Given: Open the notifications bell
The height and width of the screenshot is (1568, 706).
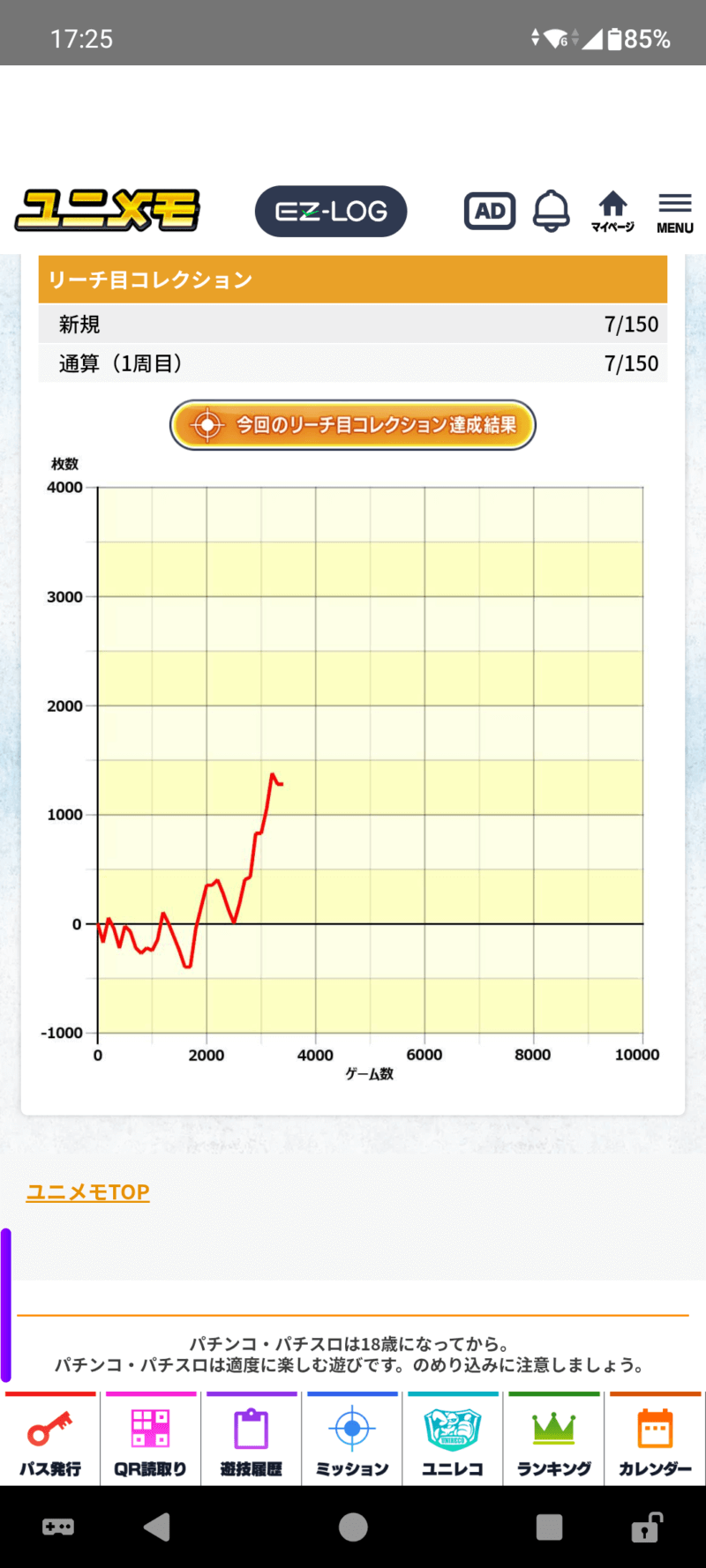Looking at the screenshot, I should pos(552,212).
